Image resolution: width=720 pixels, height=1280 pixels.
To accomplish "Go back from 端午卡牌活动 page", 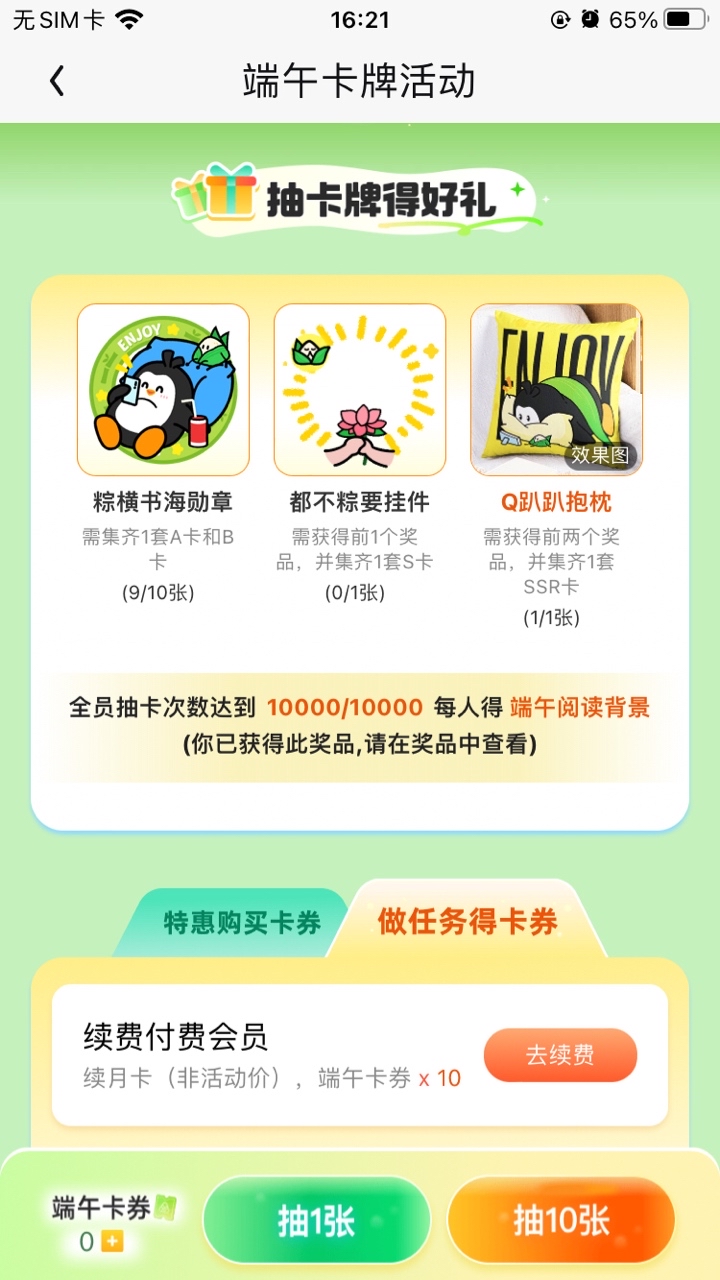I will click(x=57, y=81).
